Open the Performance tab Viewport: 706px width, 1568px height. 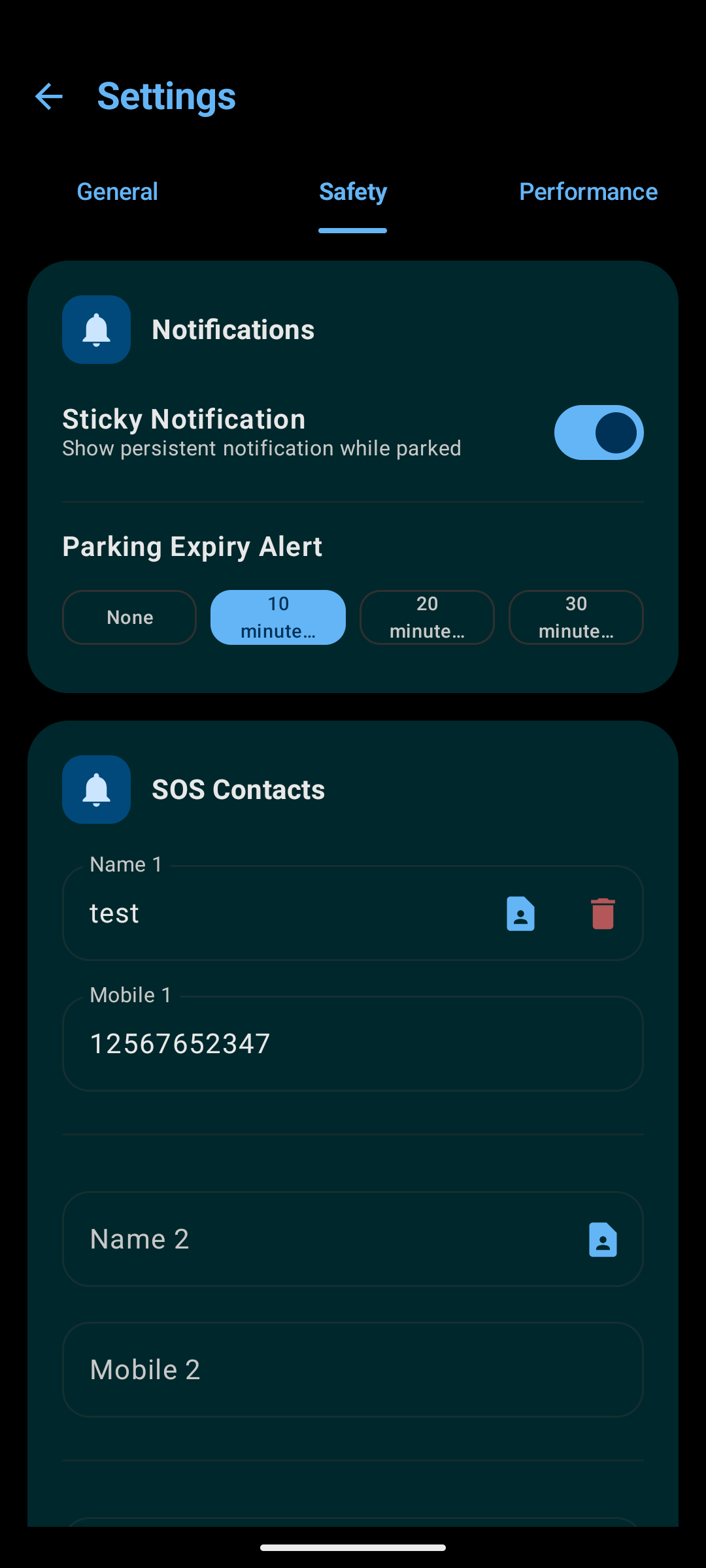coord(588,191)
